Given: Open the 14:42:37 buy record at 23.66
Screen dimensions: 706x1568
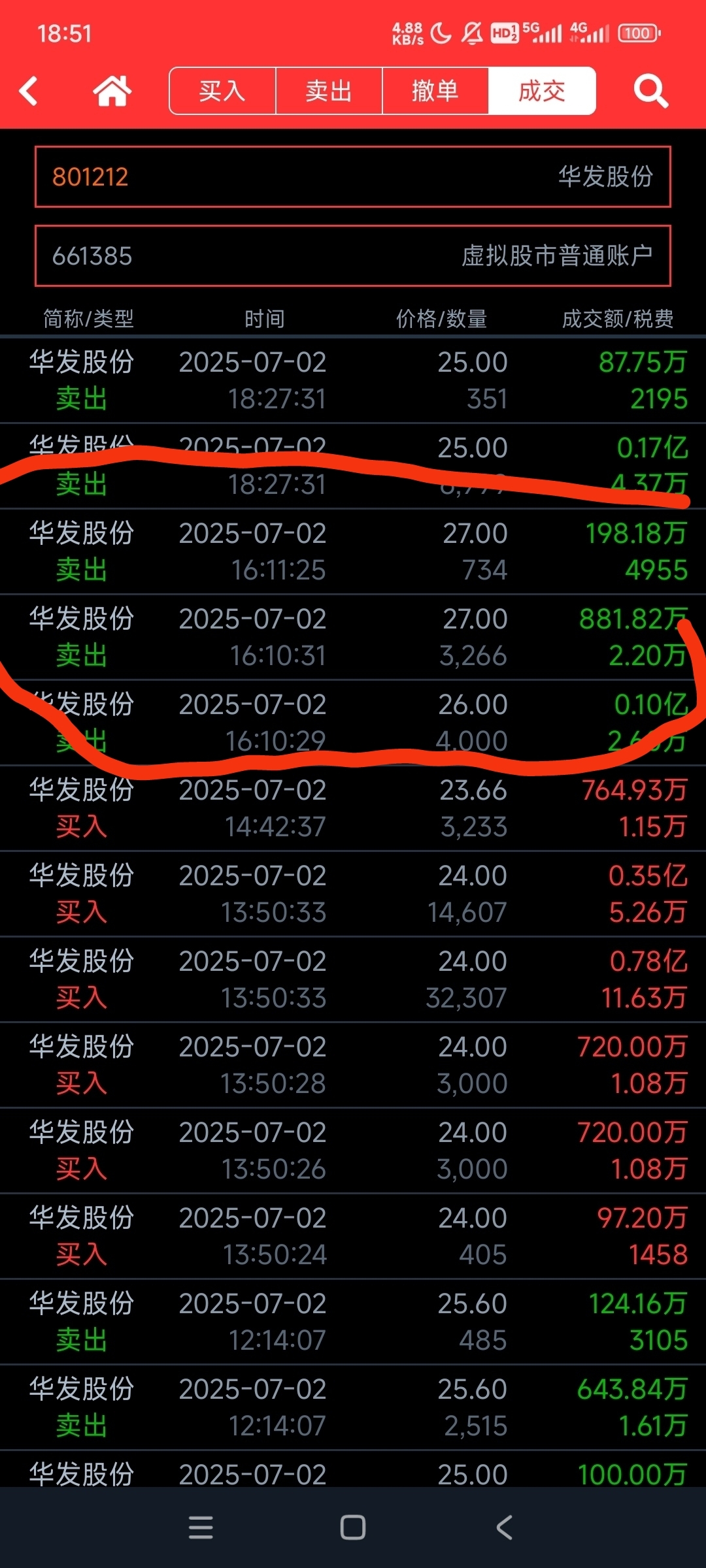Looking at the screenshot, I should click(x=353, y=808).
